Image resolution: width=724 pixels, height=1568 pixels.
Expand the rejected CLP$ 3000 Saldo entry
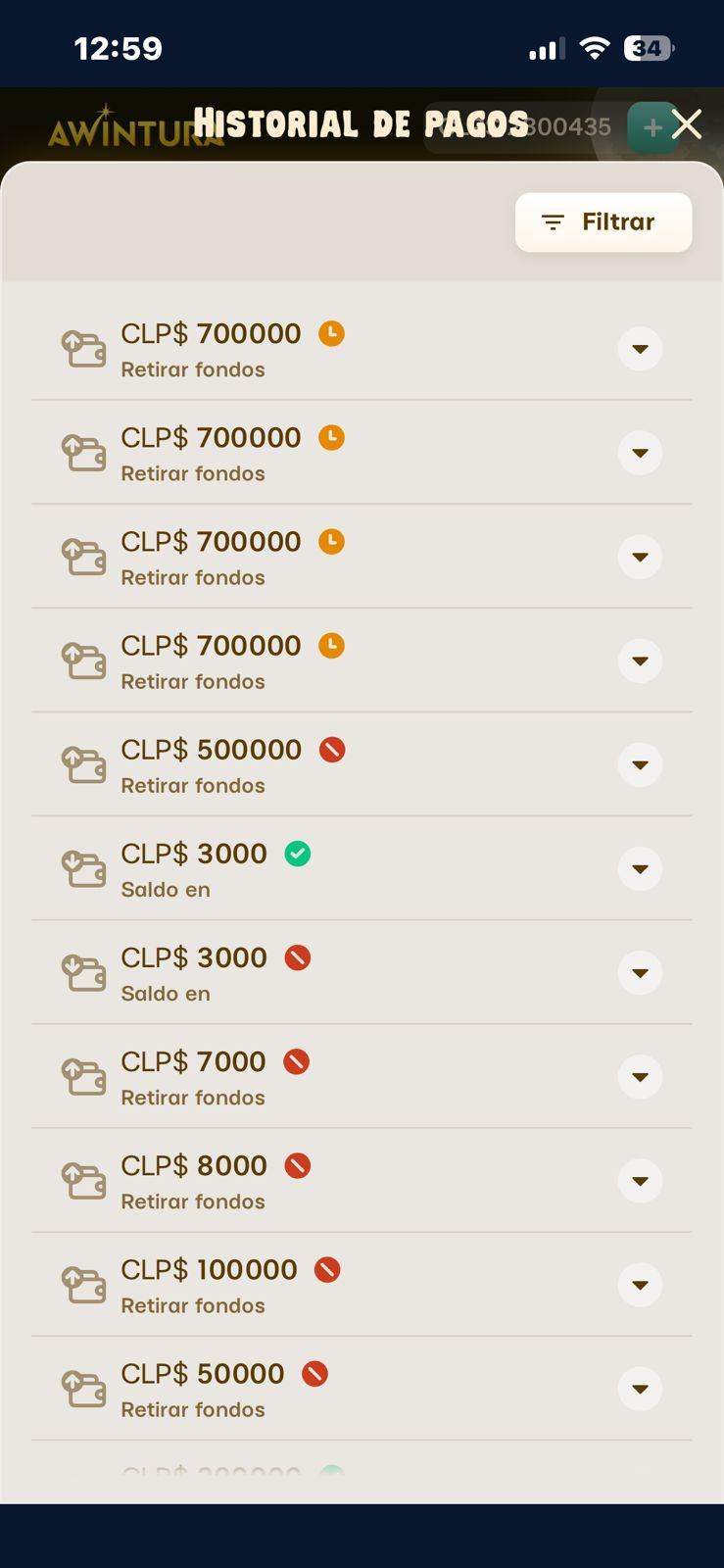click(x=640, y=972)
